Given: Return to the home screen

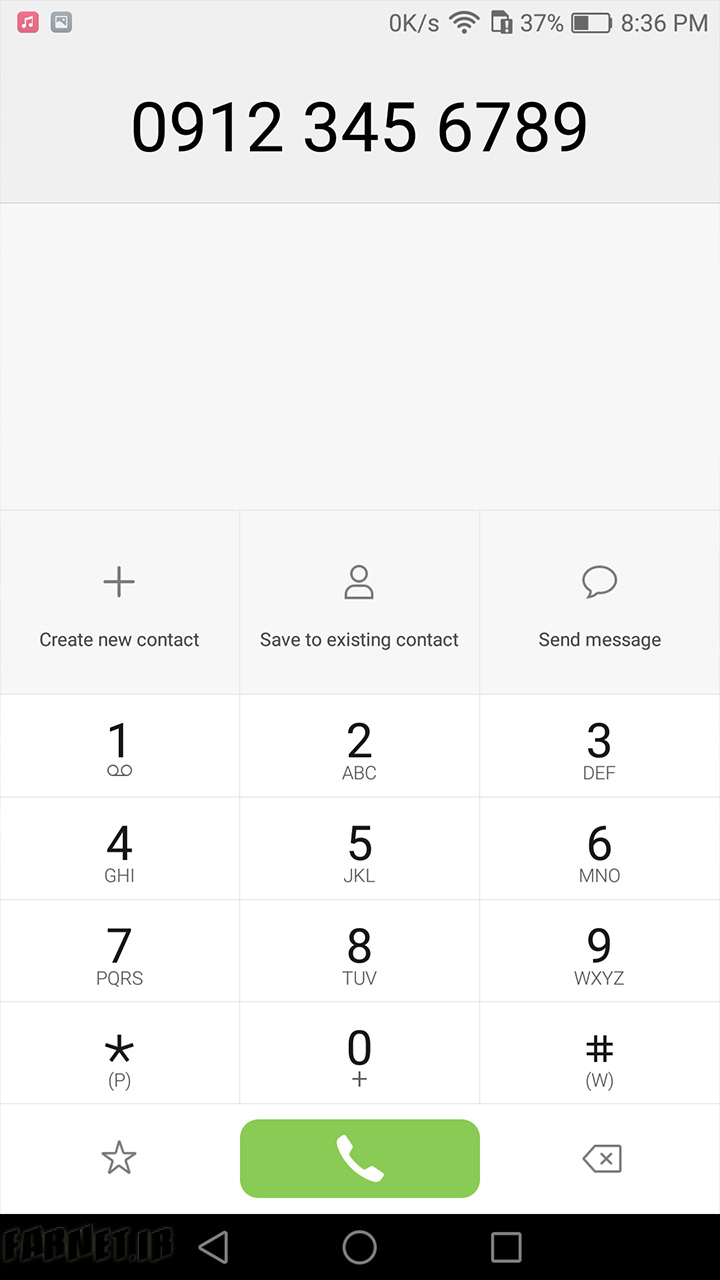Looking at the screenshot, I should click(x=360, y=1247).
